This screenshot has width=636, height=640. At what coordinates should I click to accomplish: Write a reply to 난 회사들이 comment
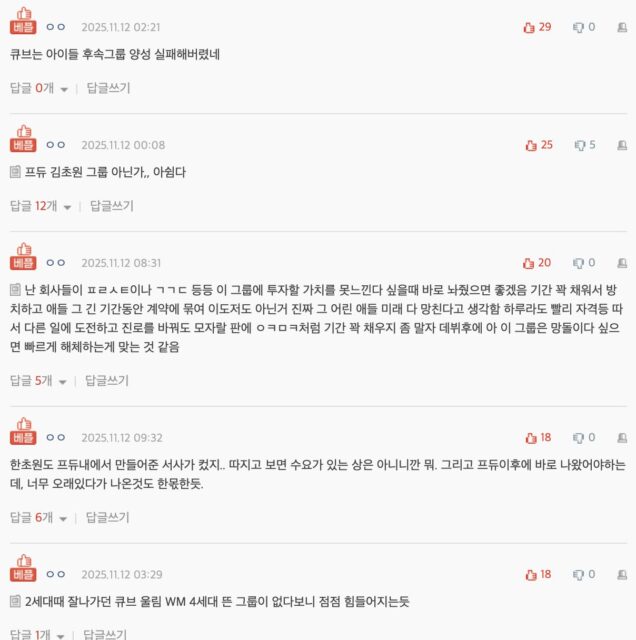(108, 380)
